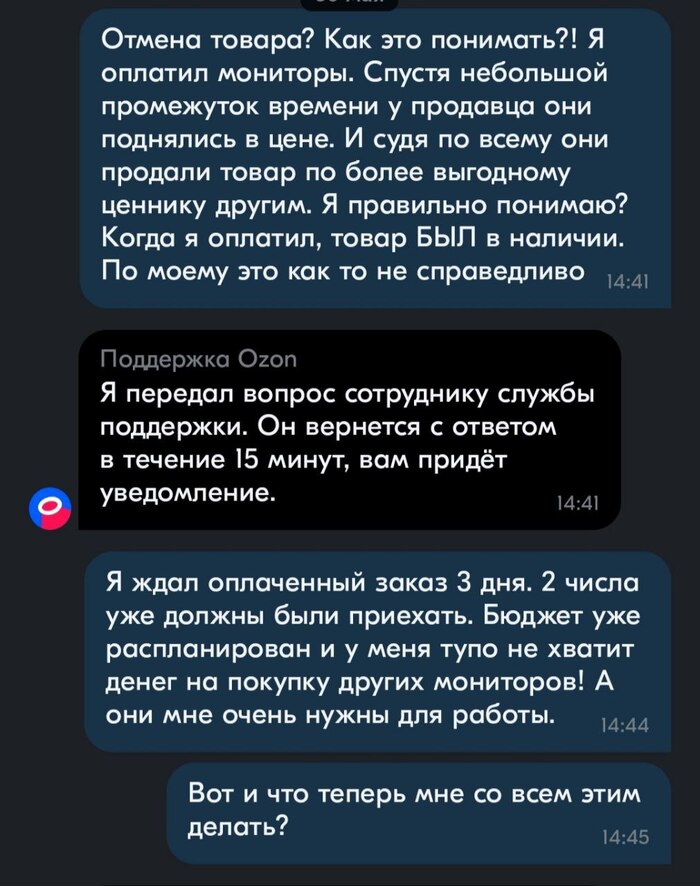Tap the Ozon support avatar icon
Screen dimensions: 700x886
click(x=50, y=510)
